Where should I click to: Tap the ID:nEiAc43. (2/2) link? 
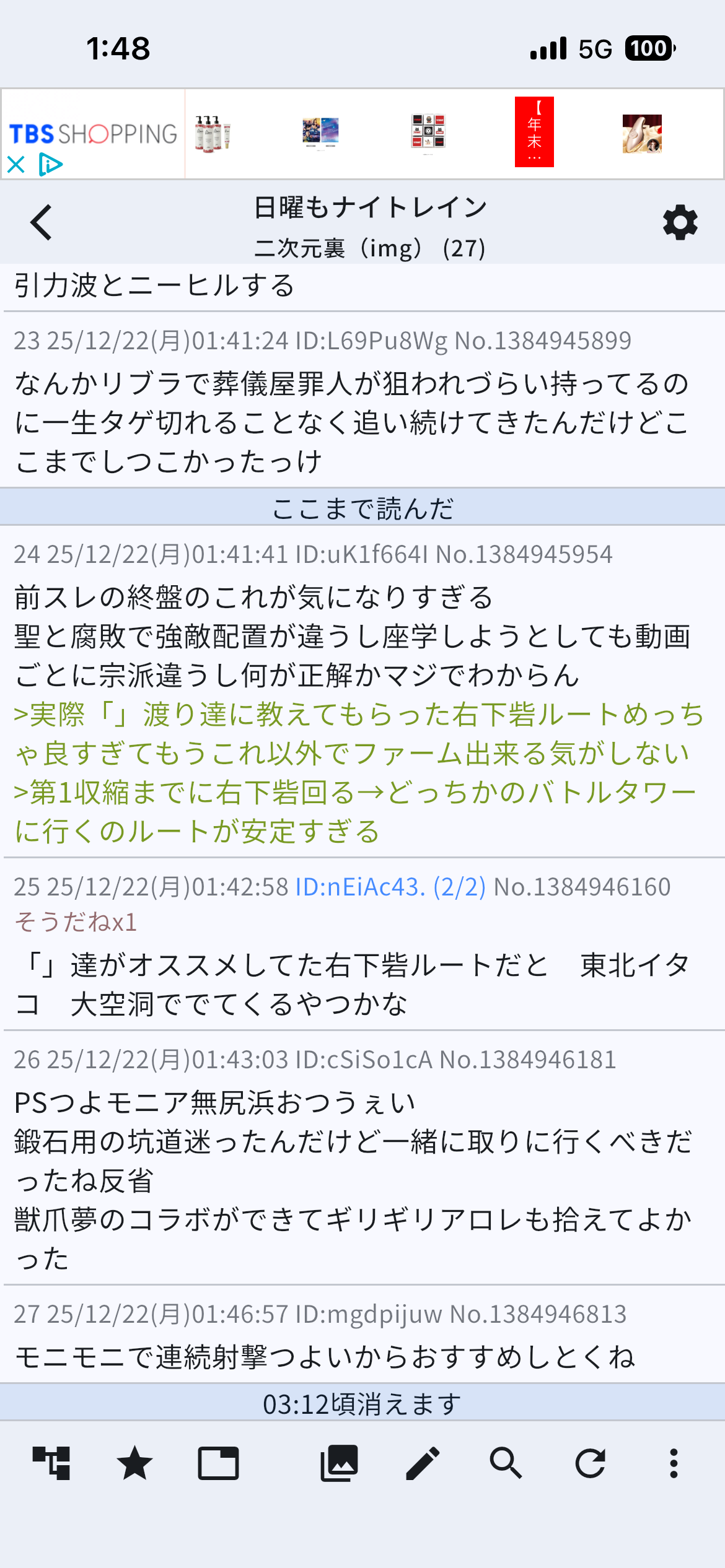pos(390,887)
